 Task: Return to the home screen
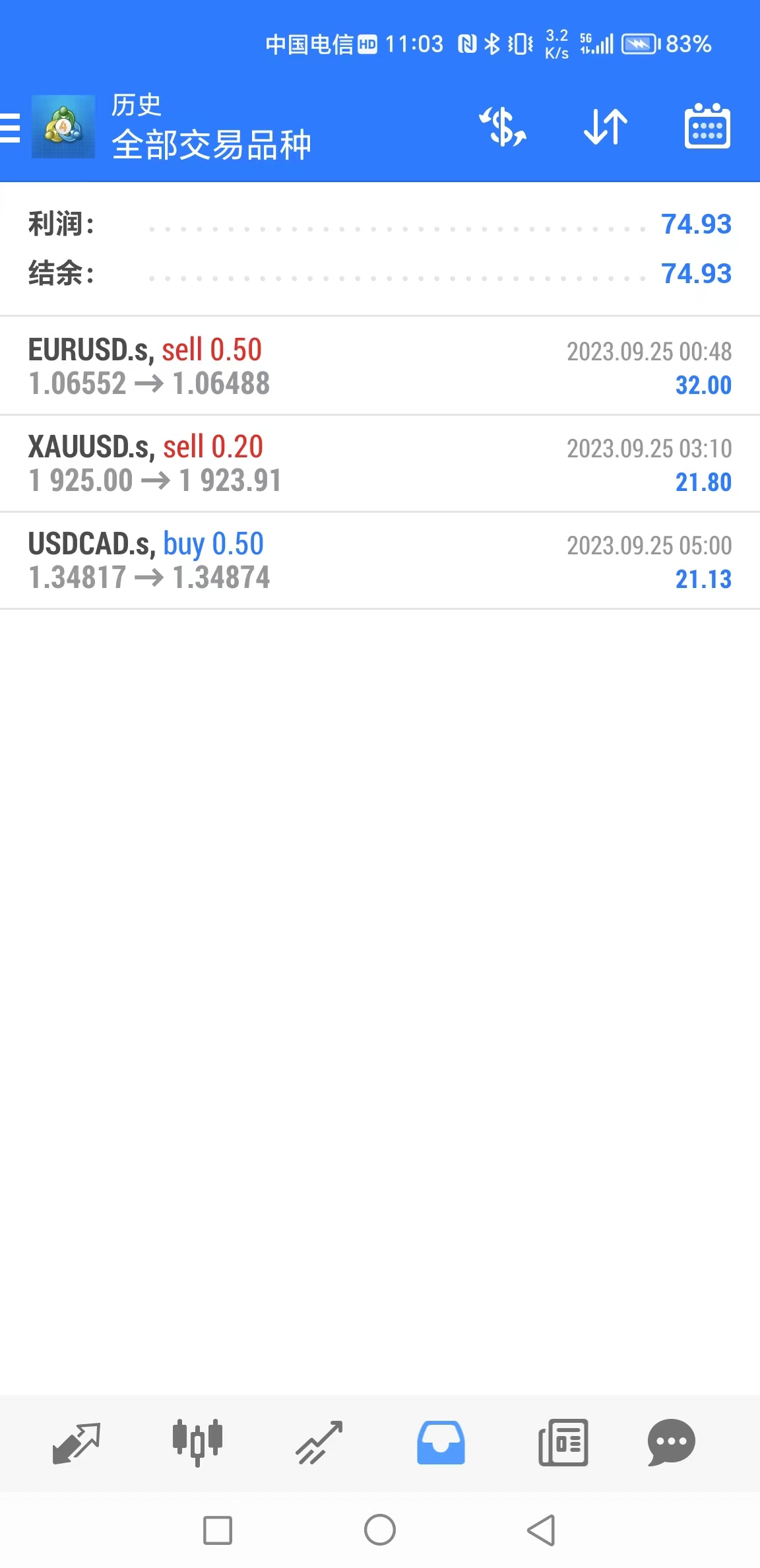tap(380, 1530)
